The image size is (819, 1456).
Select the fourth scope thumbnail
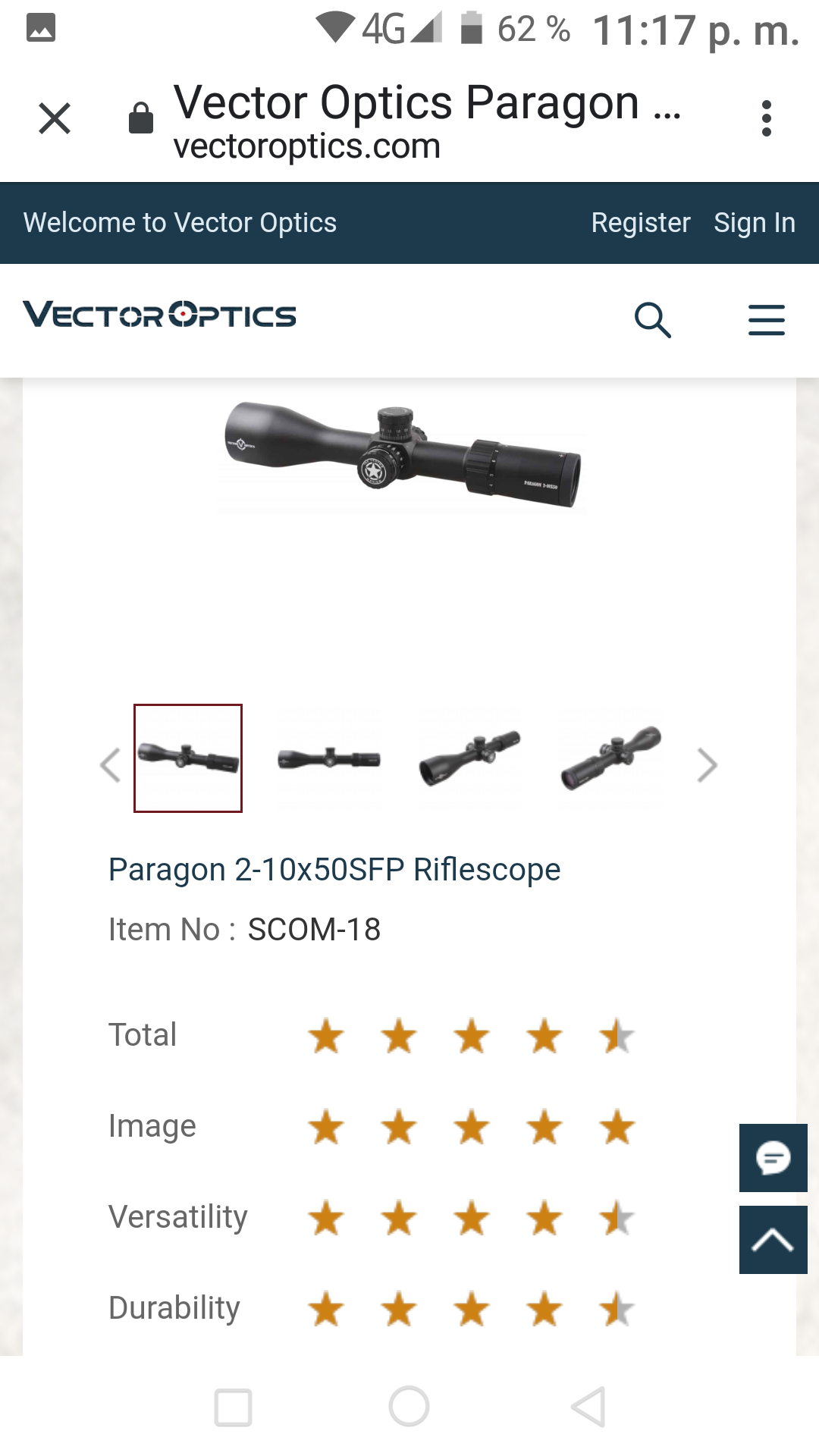coord(611,758)
